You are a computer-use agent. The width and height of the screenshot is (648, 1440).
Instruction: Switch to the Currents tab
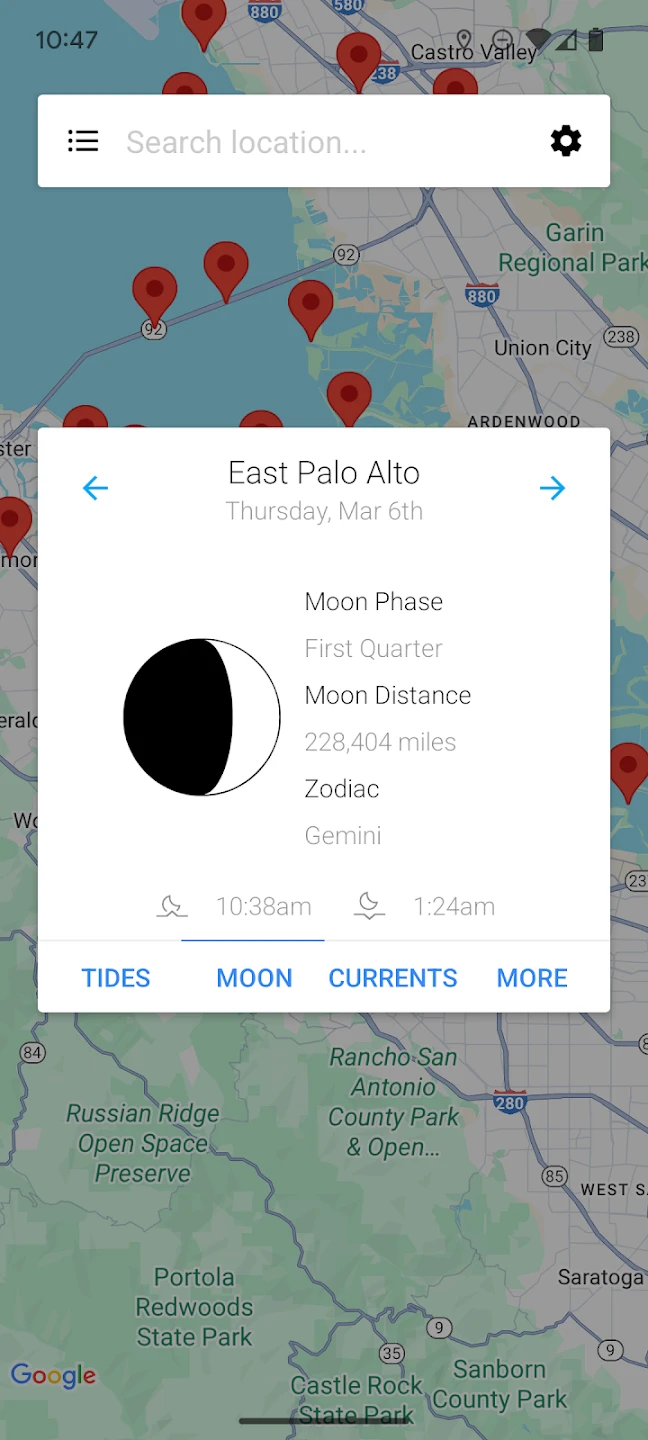[x=393, y=978]
